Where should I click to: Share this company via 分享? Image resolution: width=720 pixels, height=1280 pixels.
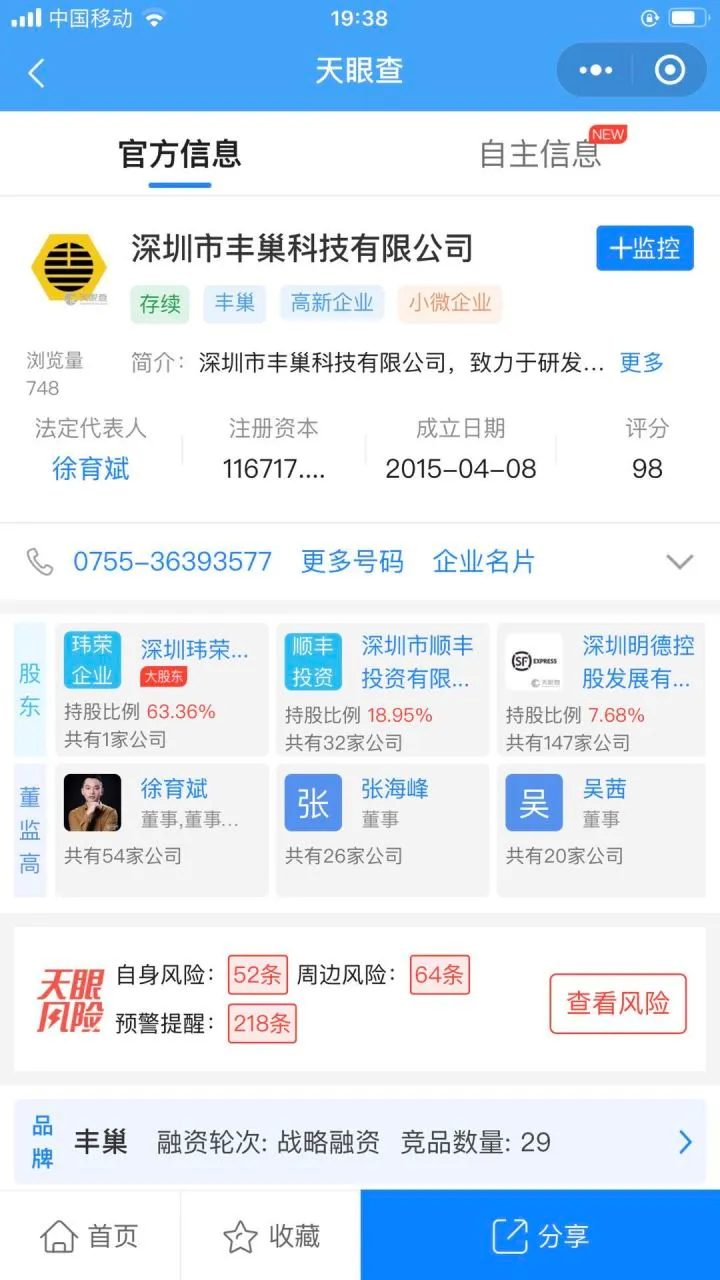[x=540, y=1236]
